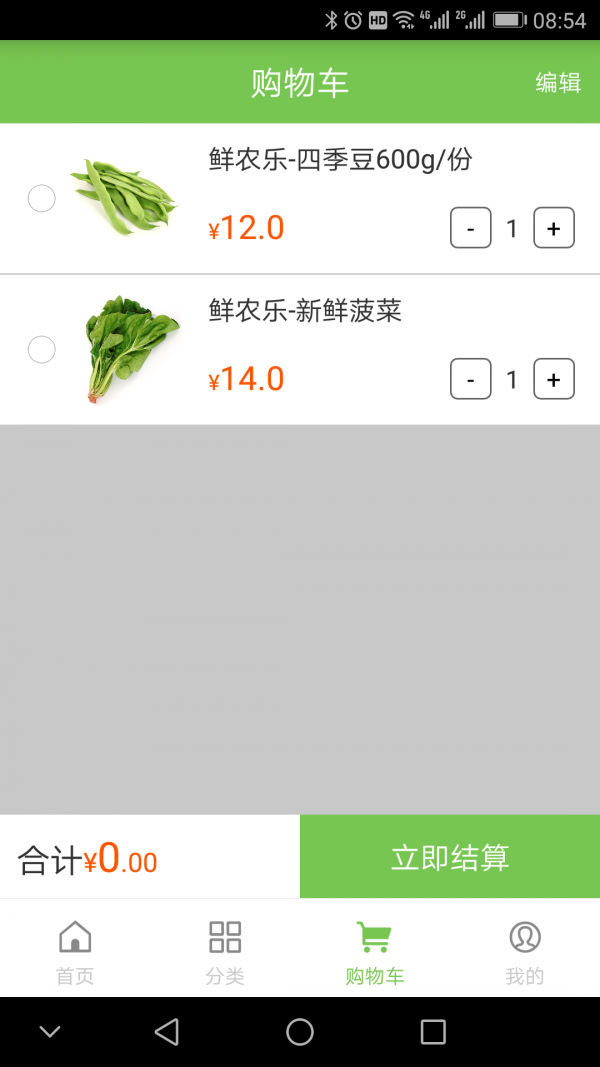Increase quantity of 四季豆600g/份
This screenshot has height=1067, width=600.
tap(553, 228)
